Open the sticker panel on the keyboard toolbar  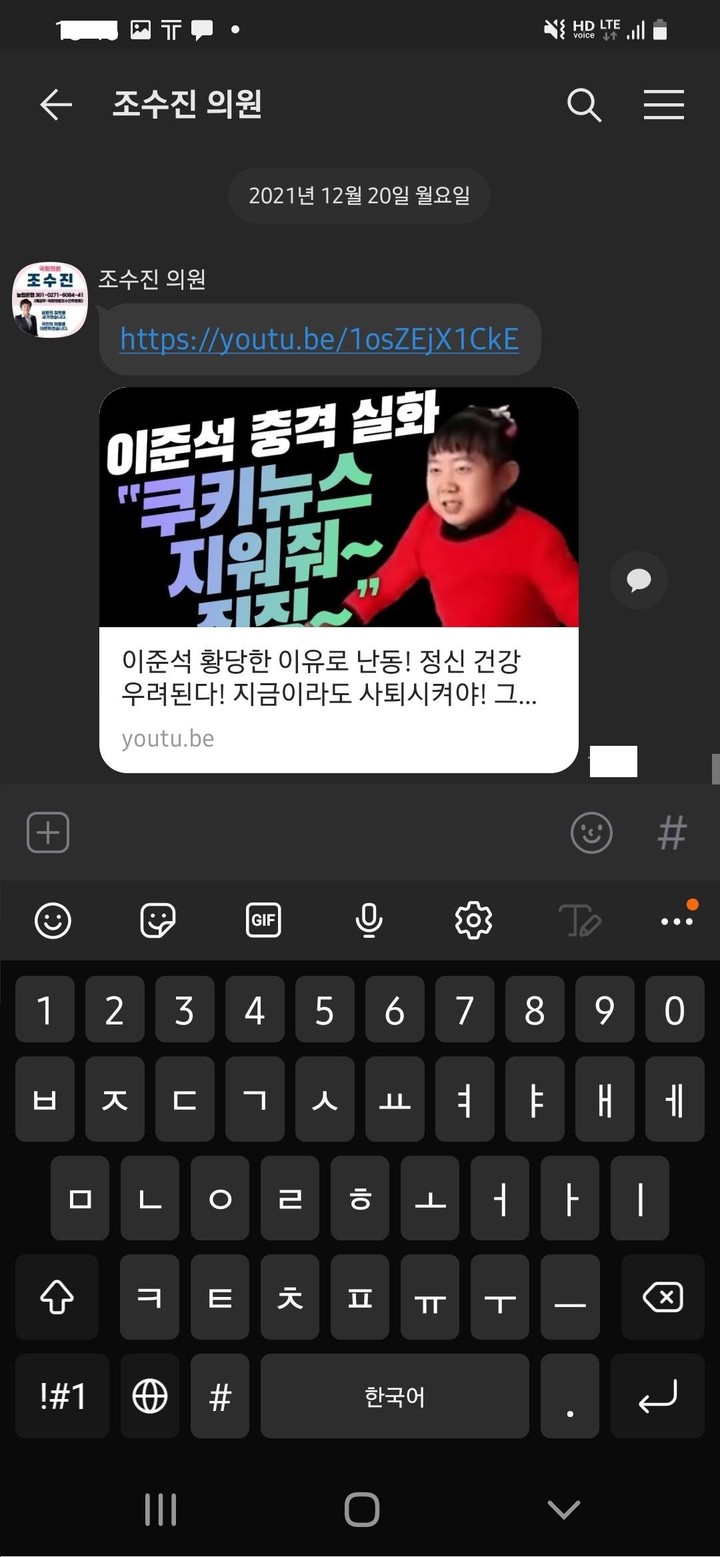158,919
